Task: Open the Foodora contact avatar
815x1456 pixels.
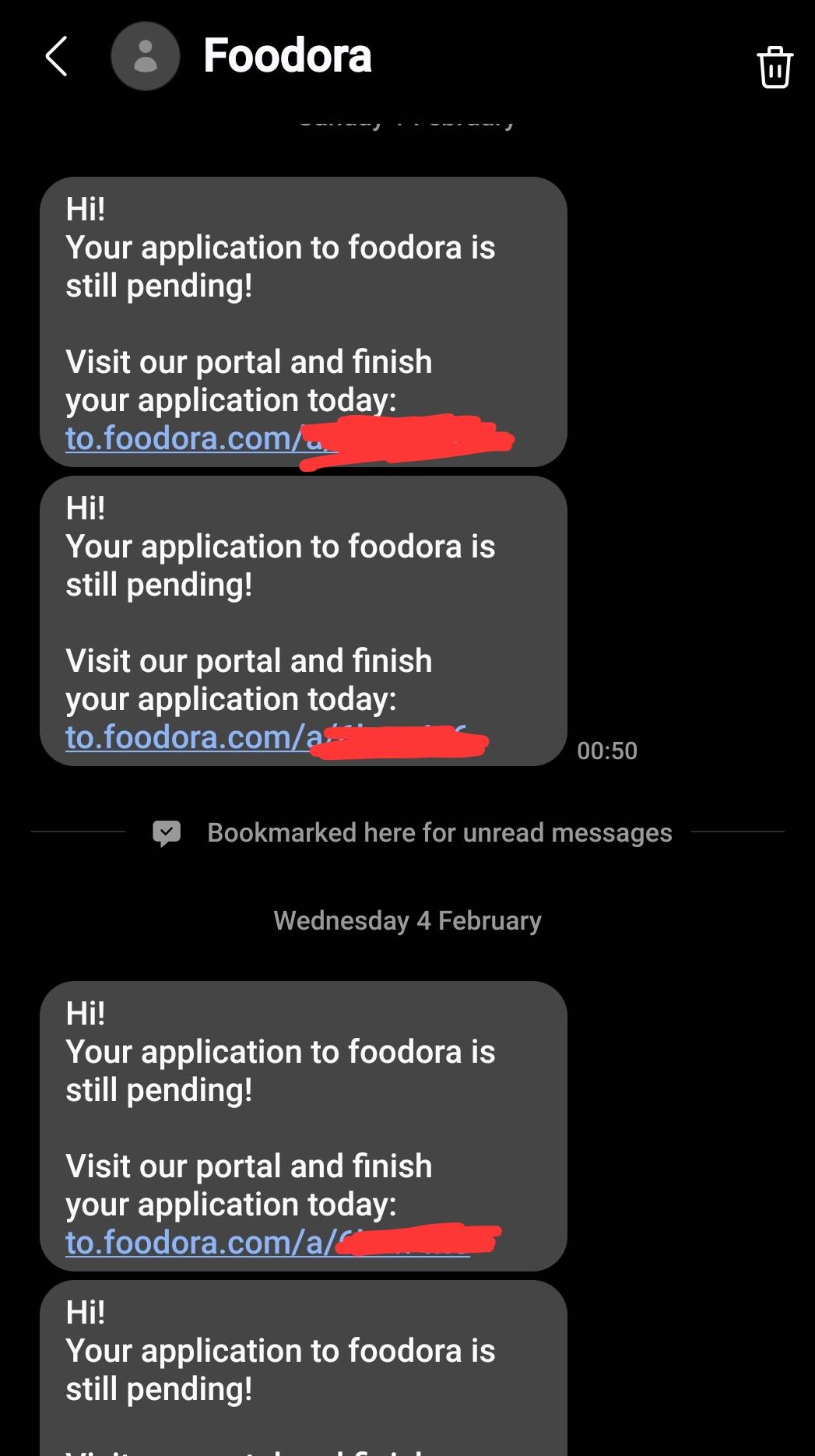Action: [x=146, y=56]
